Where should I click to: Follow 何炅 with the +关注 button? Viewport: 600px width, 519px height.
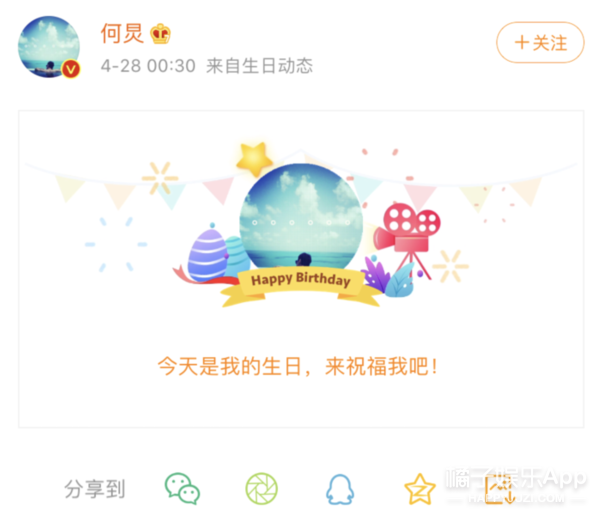click(x=540, y=42)
